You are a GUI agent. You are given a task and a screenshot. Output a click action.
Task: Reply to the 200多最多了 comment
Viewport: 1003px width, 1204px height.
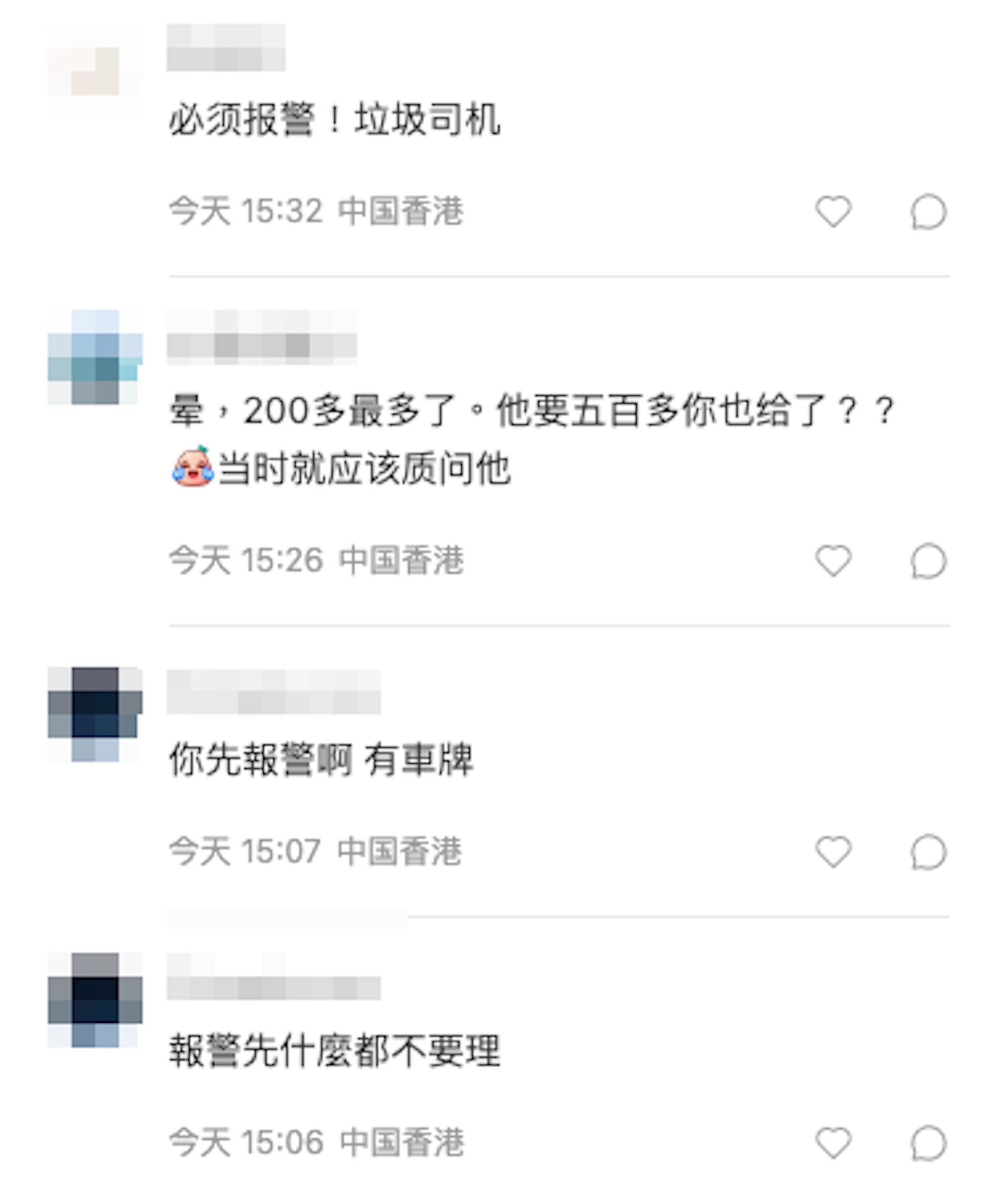tap(928, 560)
